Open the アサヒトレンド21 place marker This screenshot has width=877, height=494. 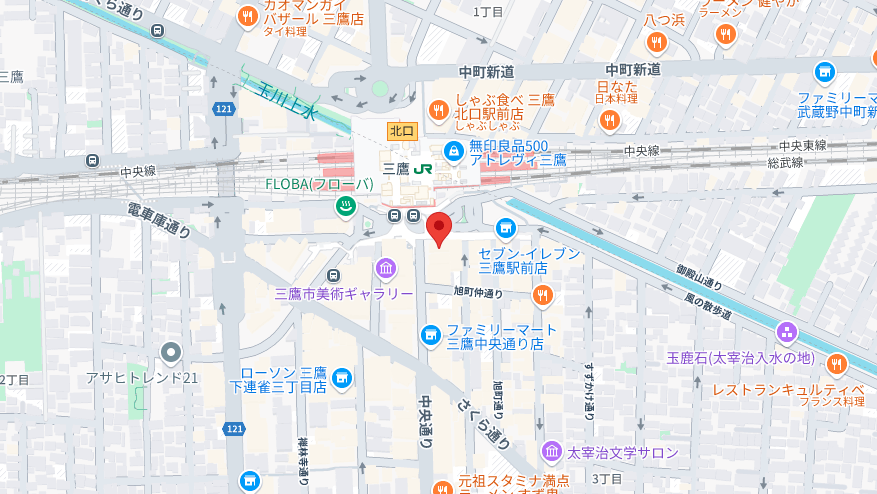(172, 352)
